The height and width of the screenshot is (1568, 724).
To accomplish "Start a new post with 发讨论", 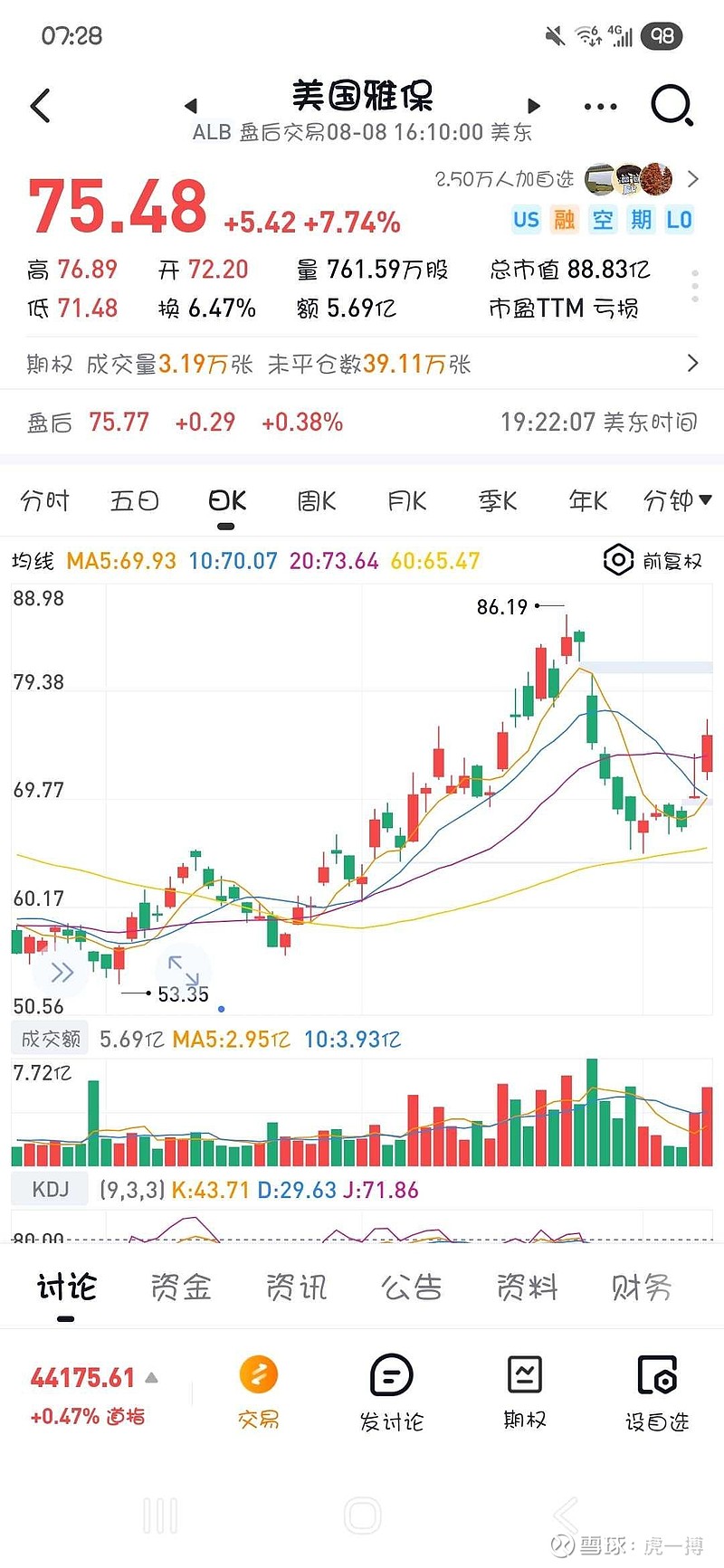I will pyautogui.click(x=391, y=1392).
